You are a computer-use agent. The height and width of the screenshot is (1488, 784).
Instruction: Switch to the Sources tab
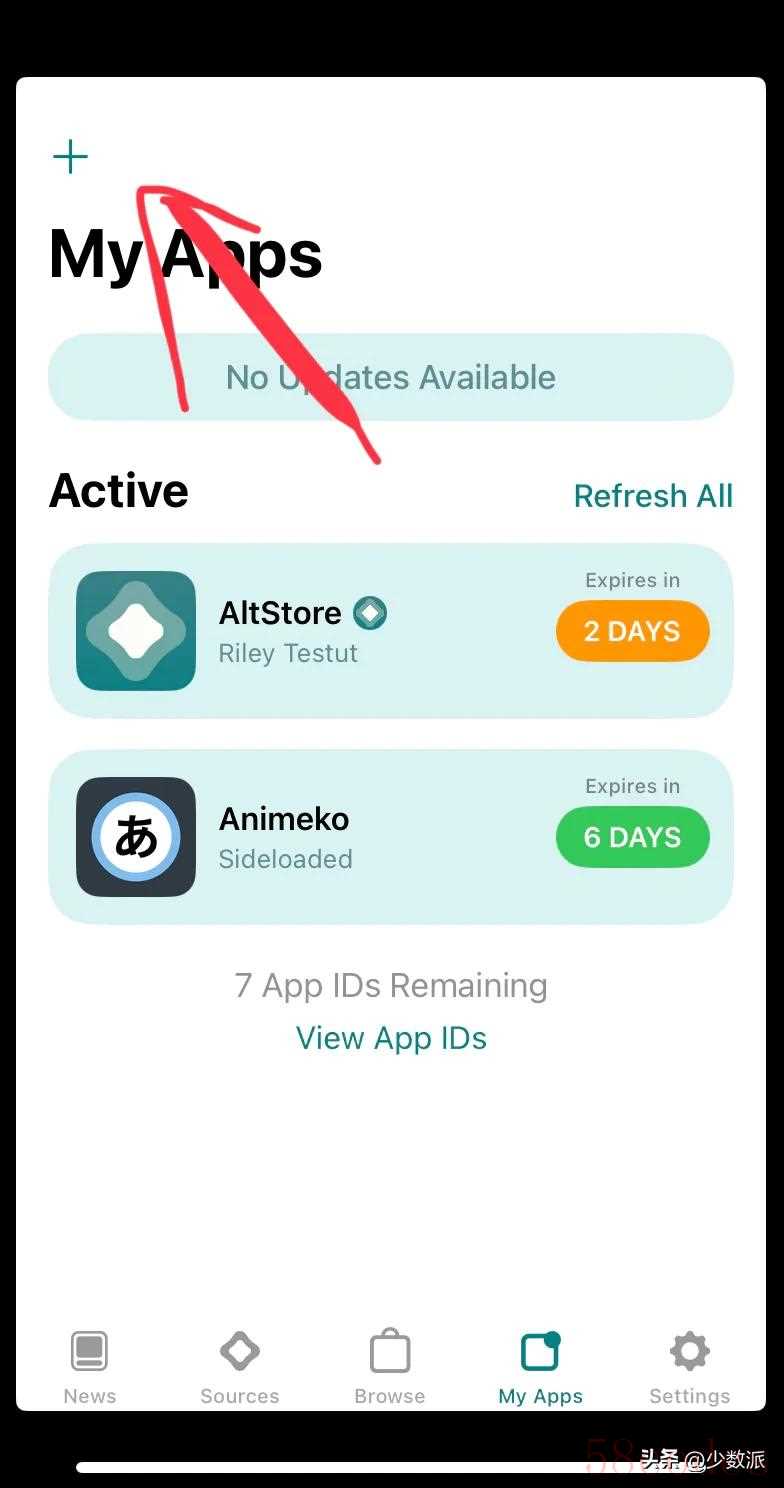point(240,1367)
